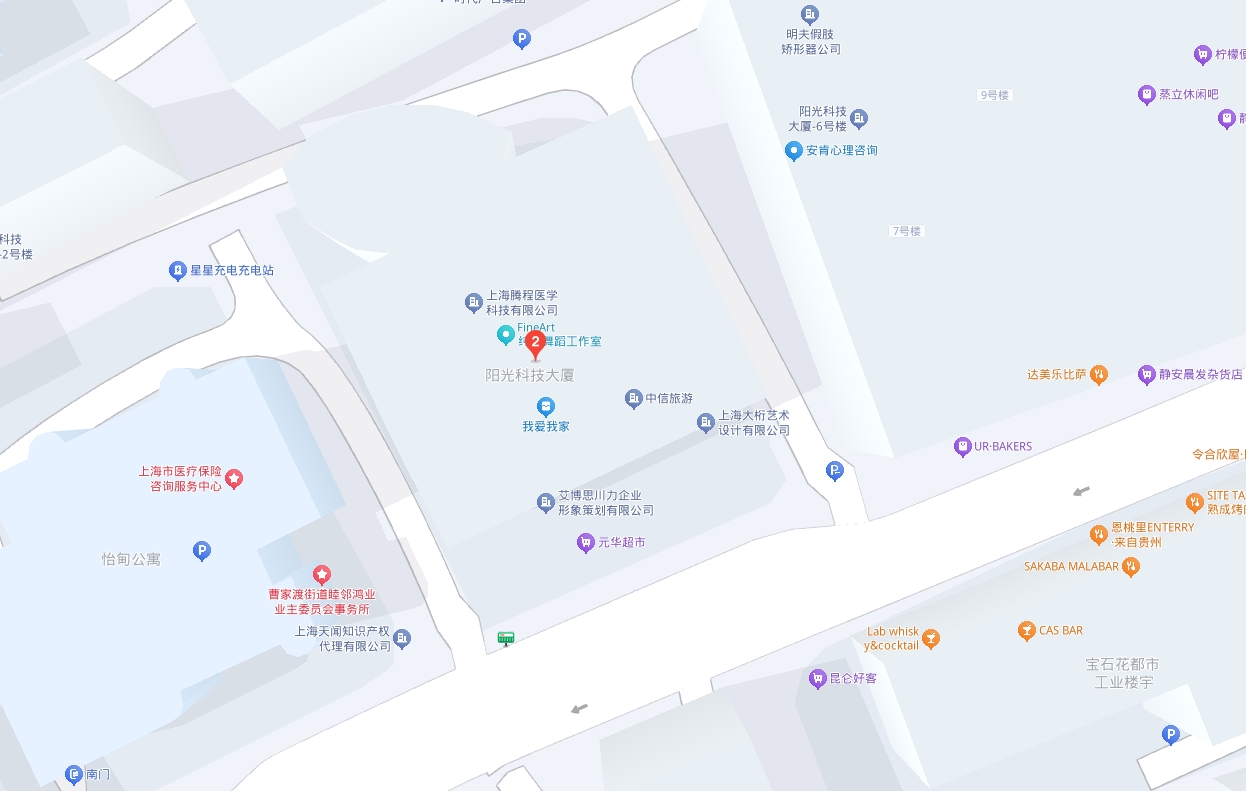Open the 上海腾程医学科技有限公司 marker

(474, 302)
